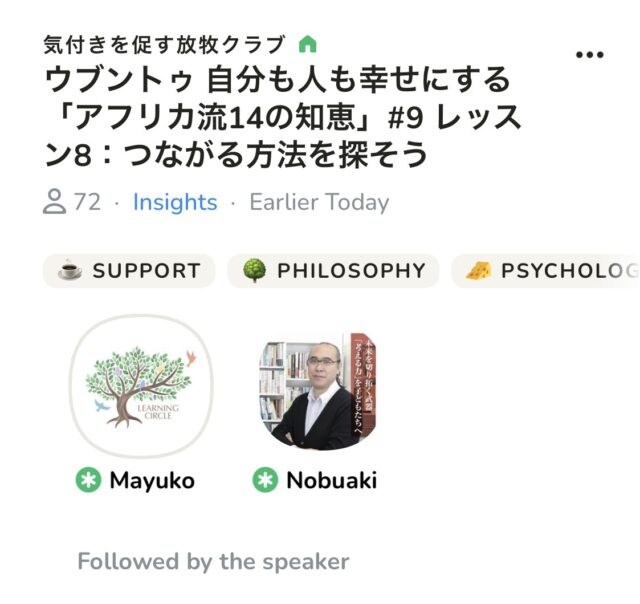This screenshot has width=640, height=604.
Task: Select the PSYCHOLOGY topic chip
Action: point(550,270)
